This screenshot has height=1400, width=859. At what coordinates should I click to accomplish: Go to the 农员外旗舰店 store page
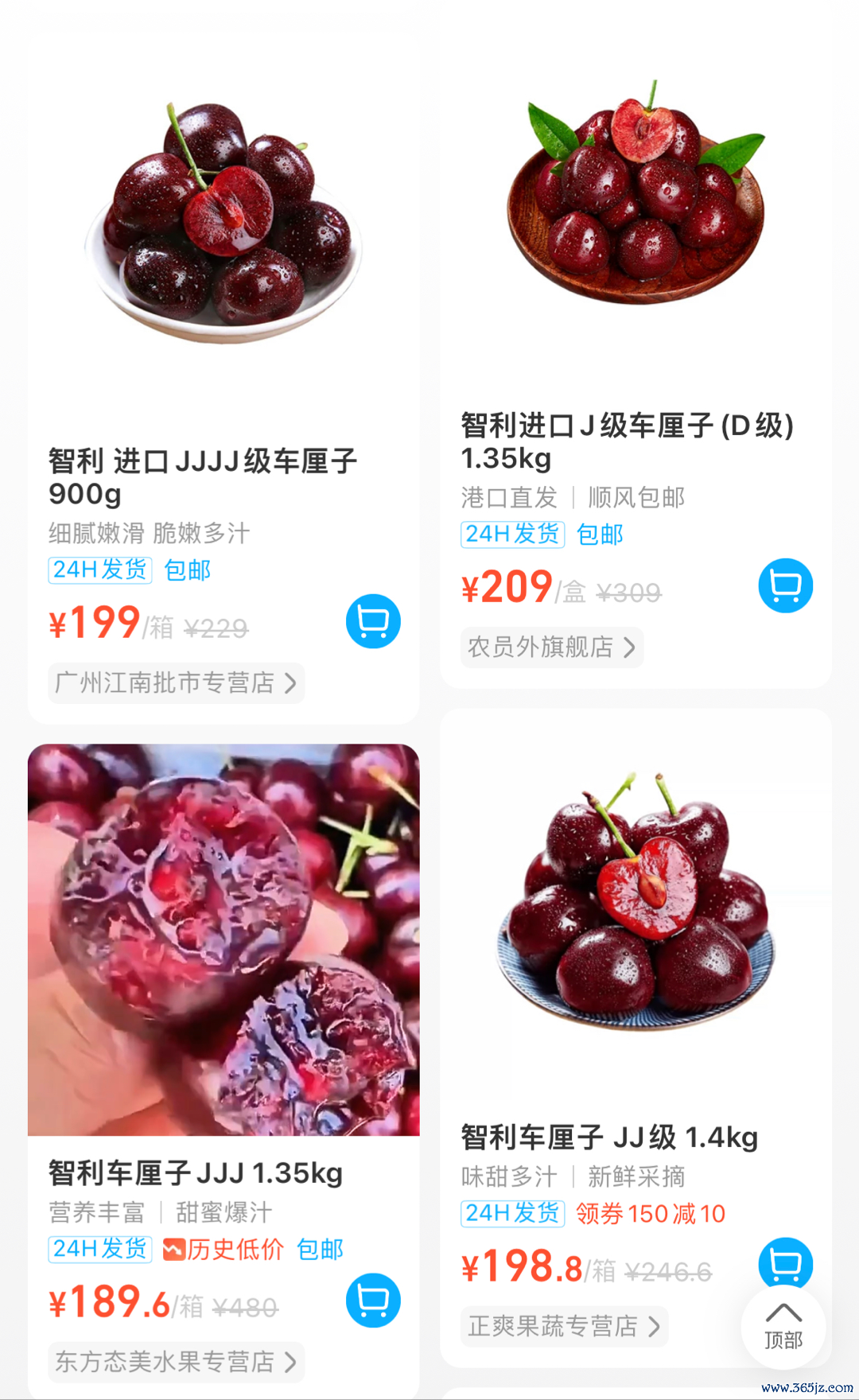point(551,647)
